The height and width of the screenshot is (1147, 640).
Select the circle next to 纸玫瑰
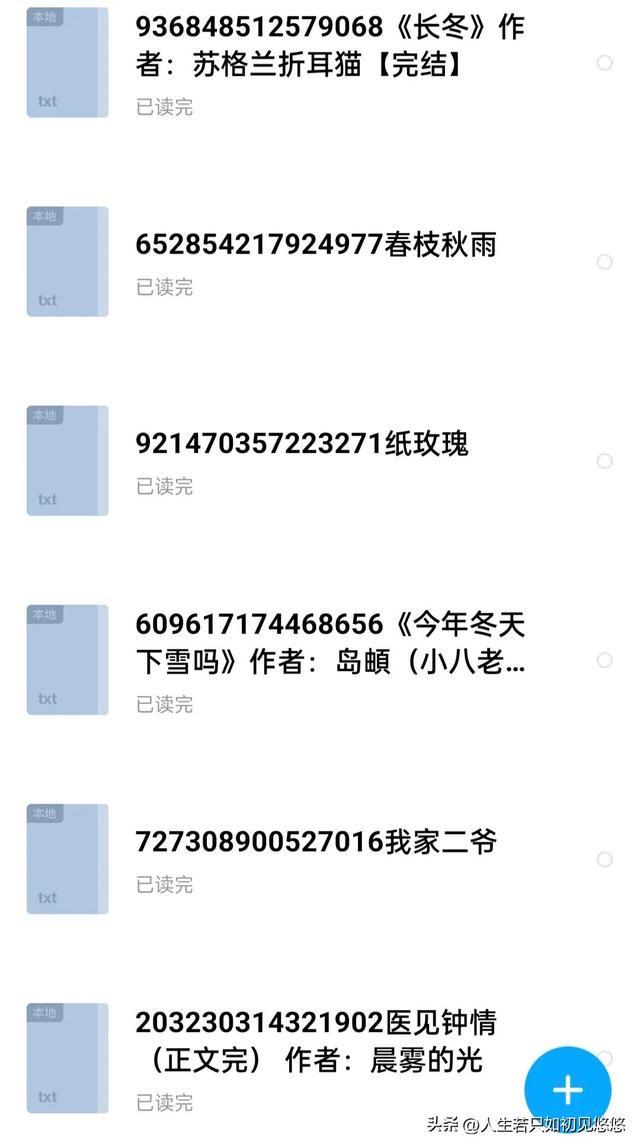click(x=604, y=461)
